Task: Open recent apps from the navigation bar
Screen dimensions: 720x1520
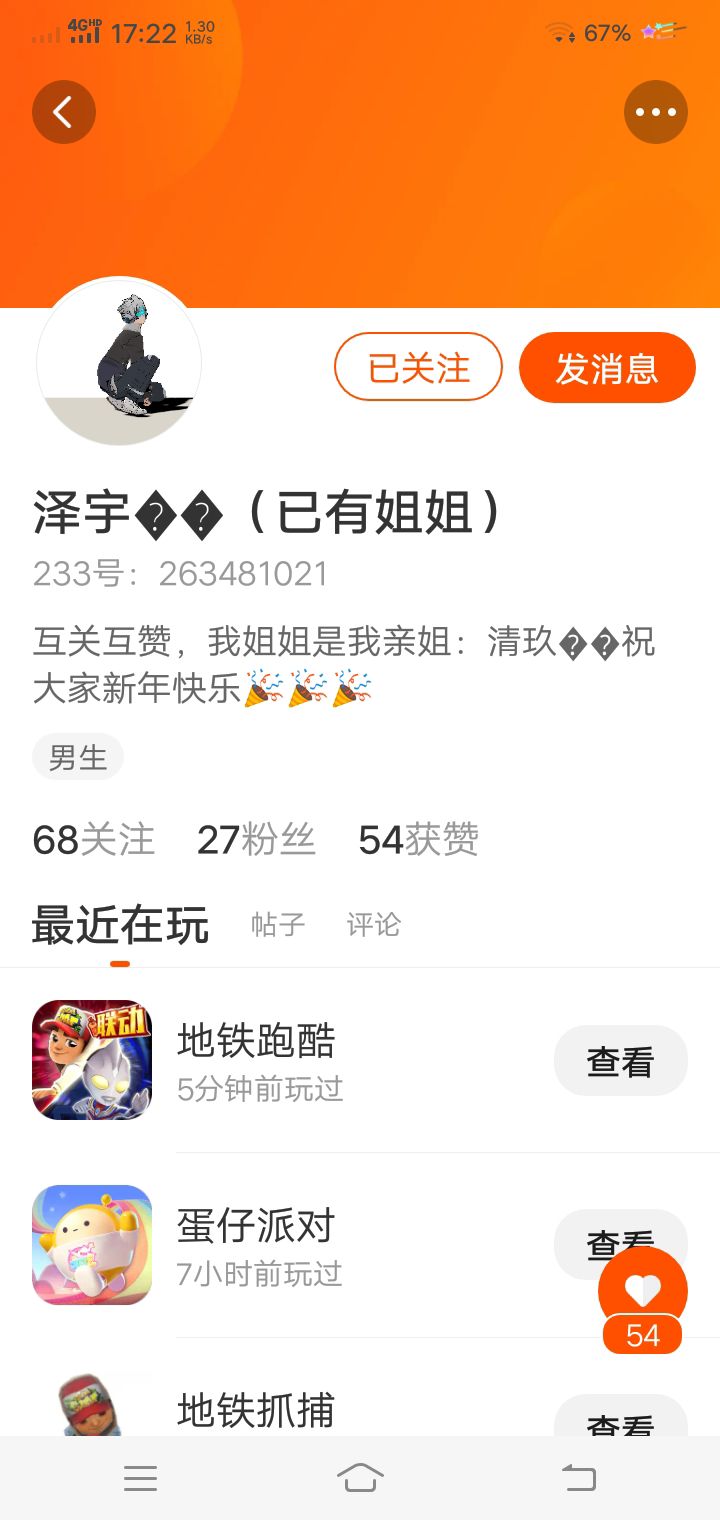Action: (140, 1478)
